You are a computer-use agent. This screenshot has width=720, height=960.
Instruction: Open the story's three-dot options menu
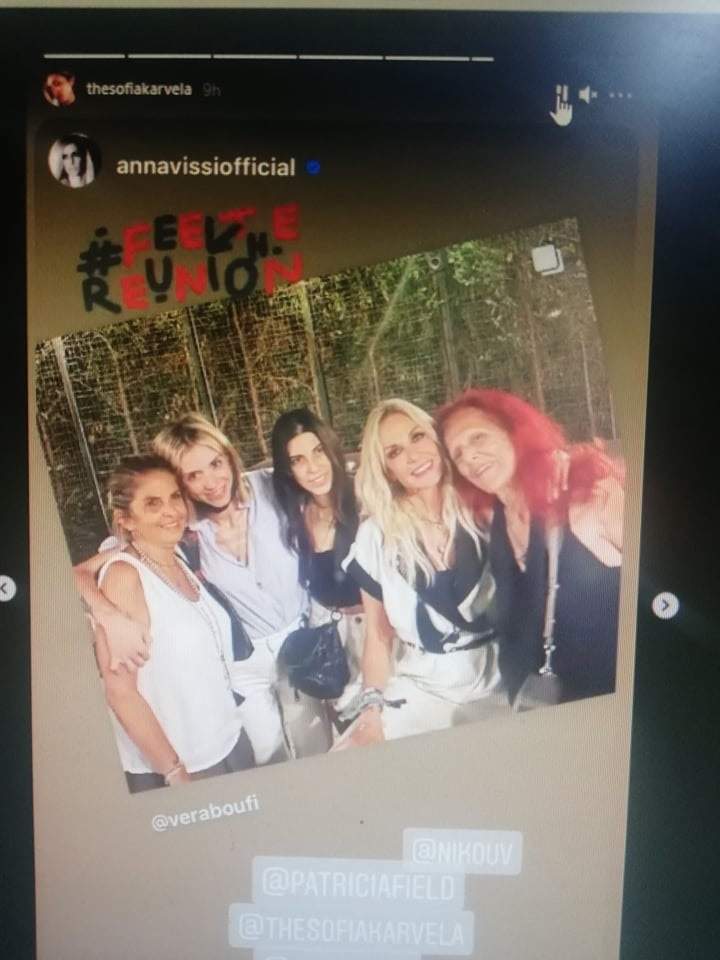pos(620,95)
